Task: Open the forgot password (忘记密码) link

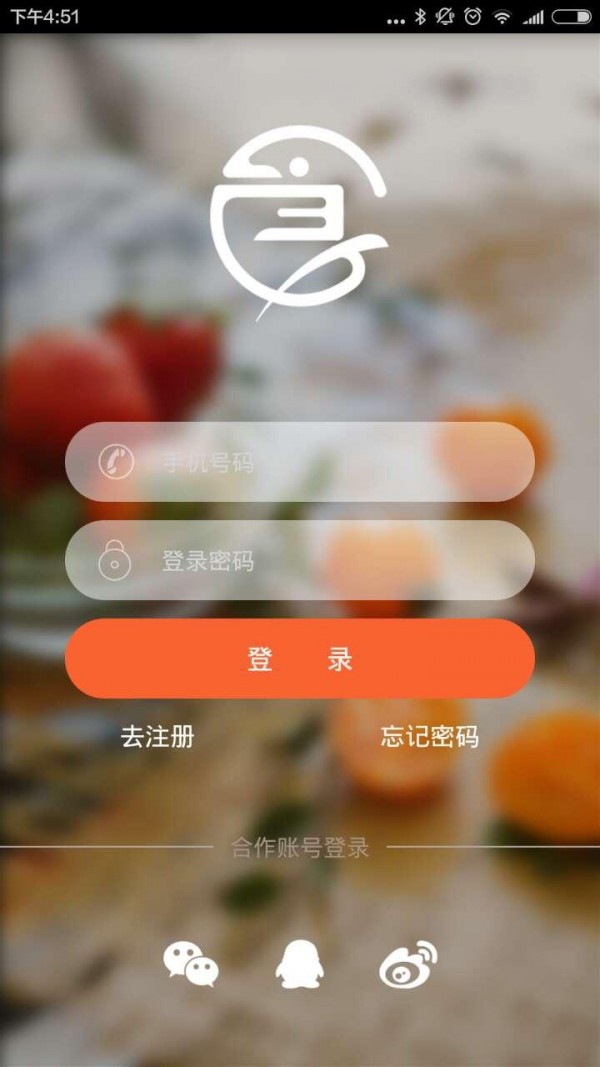Action: click(429, 737)
